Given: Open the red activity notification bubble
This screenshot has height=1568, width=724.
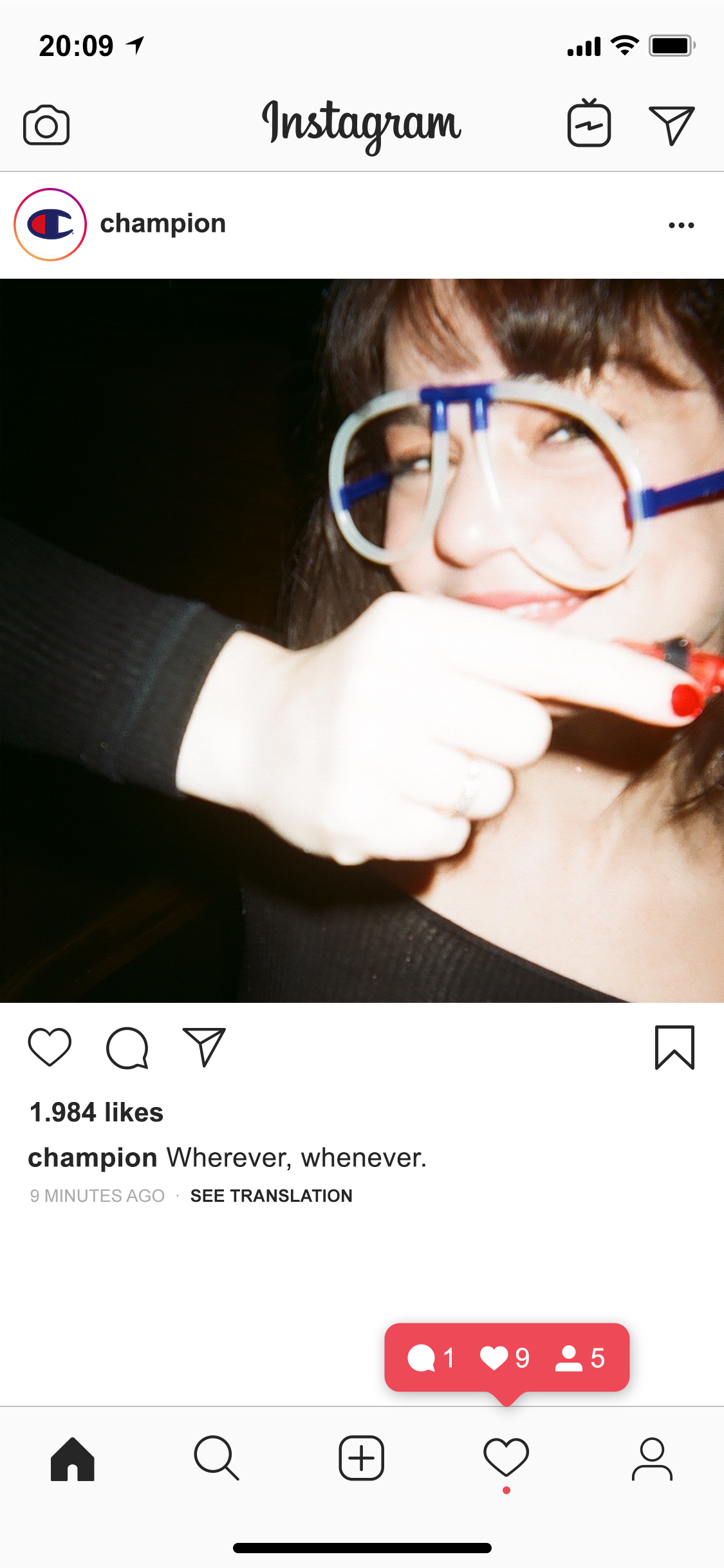Looking at the screenshot, I should point(506,1358).
